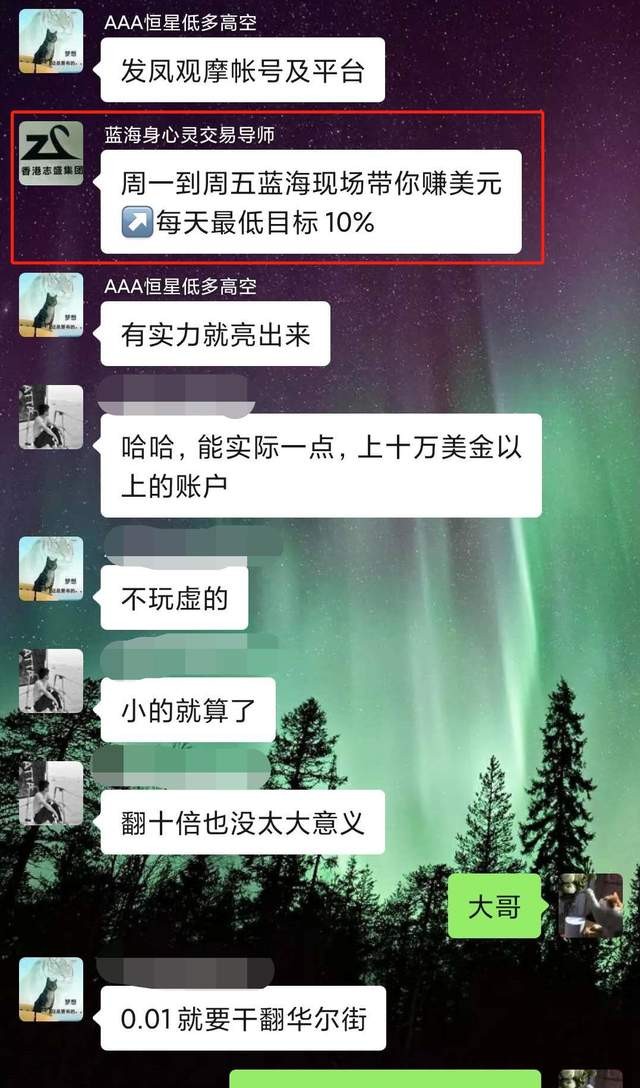Tap the avatar beside 小的就算了
640x1088 pixels.
pos(51,681)
